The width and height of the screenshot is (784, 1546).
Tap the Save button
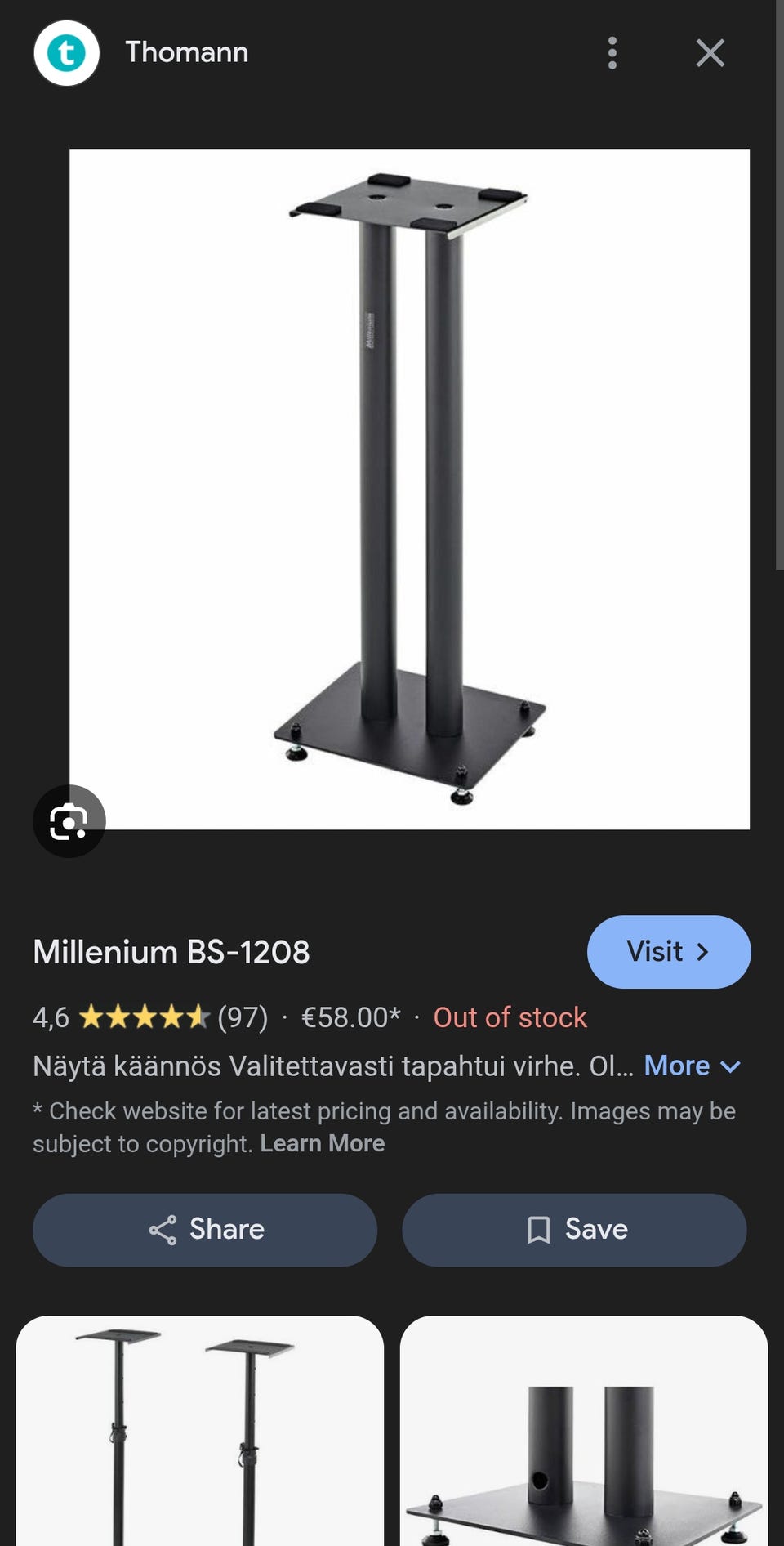[573, 1229]
